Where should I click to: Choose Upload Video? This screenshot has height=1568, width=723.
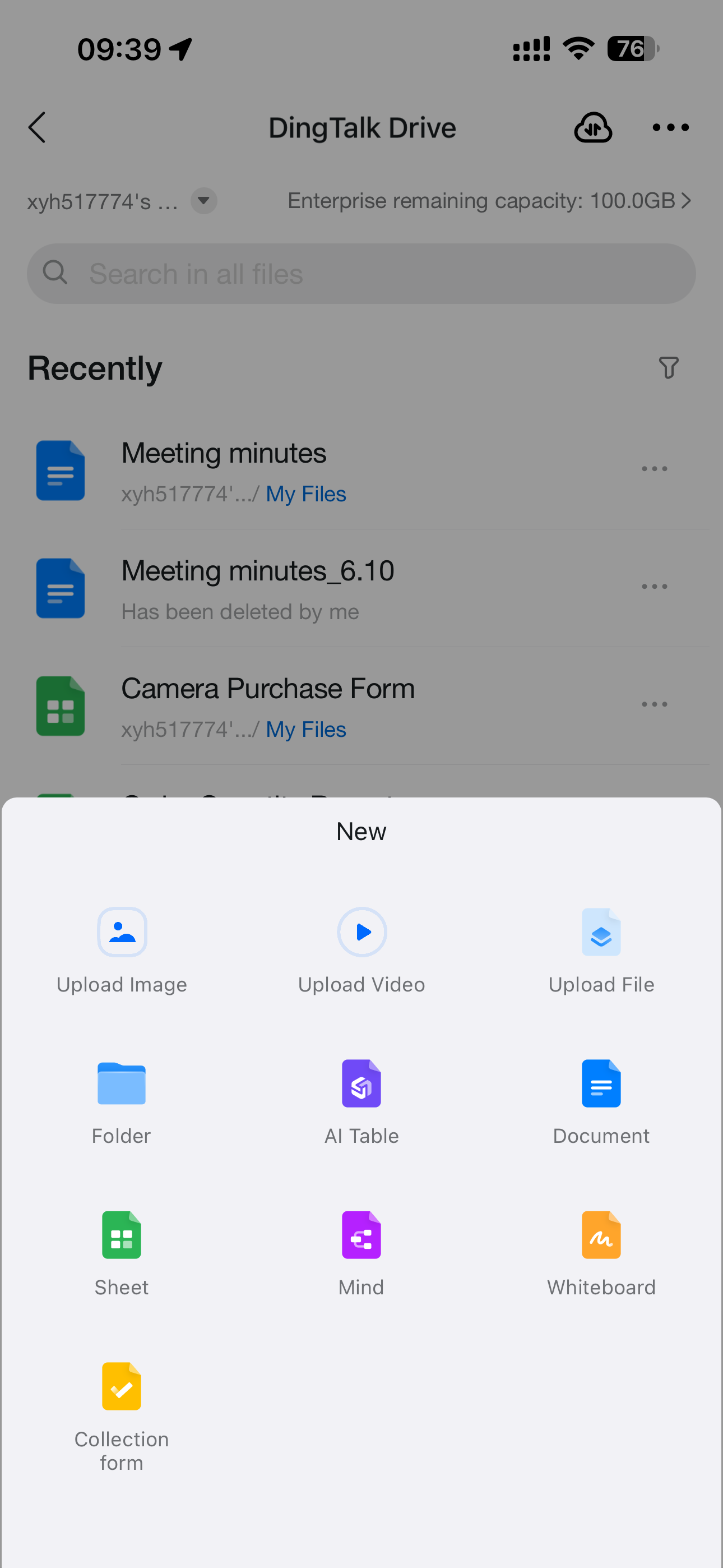361,950
